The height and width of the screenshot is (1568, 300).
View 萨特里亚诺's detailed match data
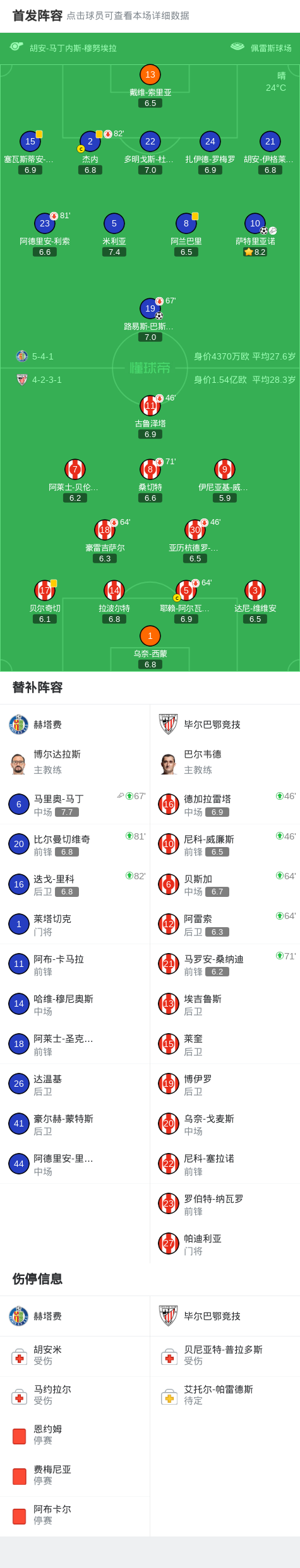(x=255, y=235)
